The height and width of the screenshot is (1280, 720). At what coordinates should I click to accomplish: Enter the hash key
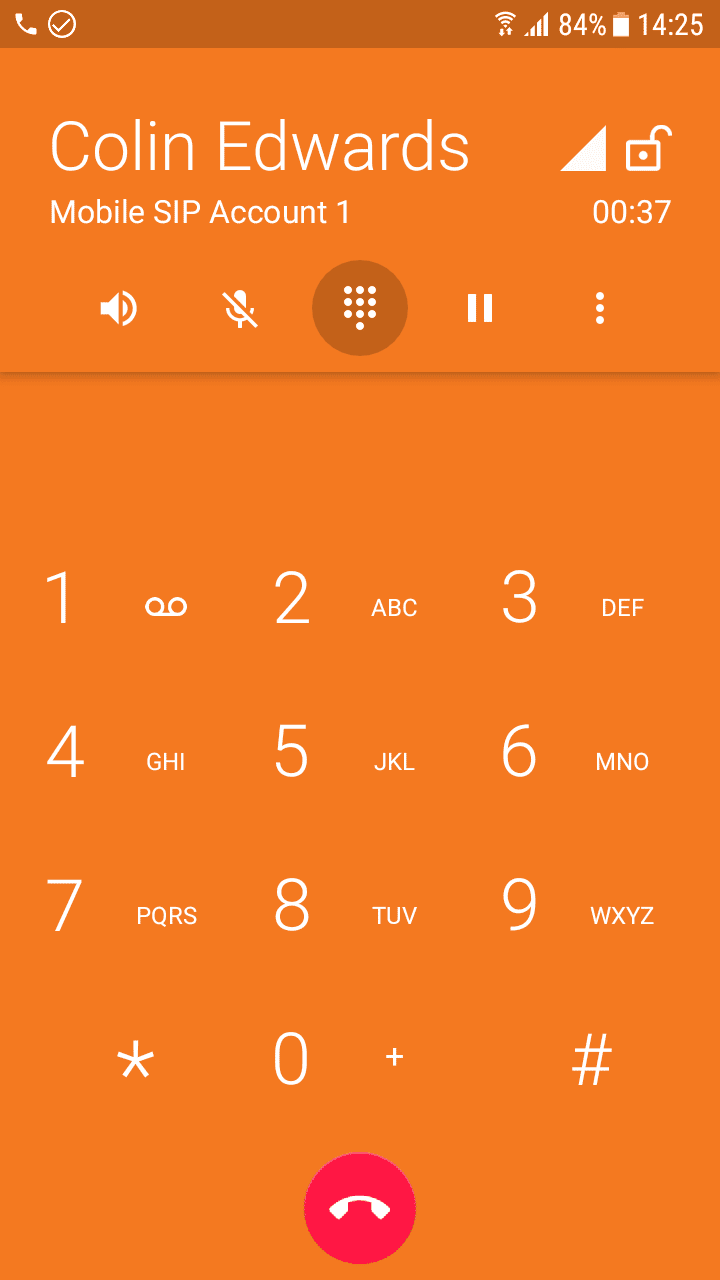(591, 1060)
